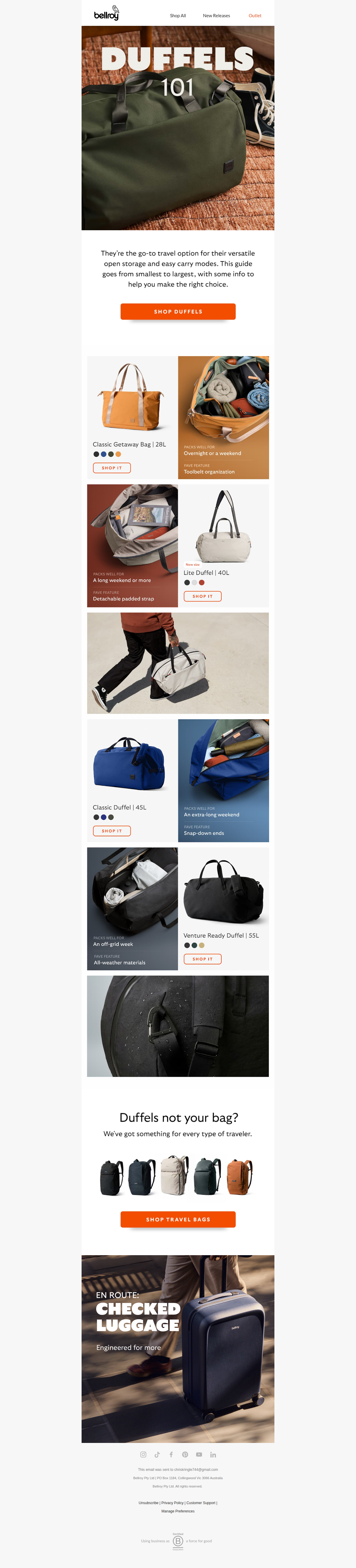This screenshot has height=1568, width=356.
Task: Shop the Venture Ready Duffel 55L
Action: (x=202, y=959)
